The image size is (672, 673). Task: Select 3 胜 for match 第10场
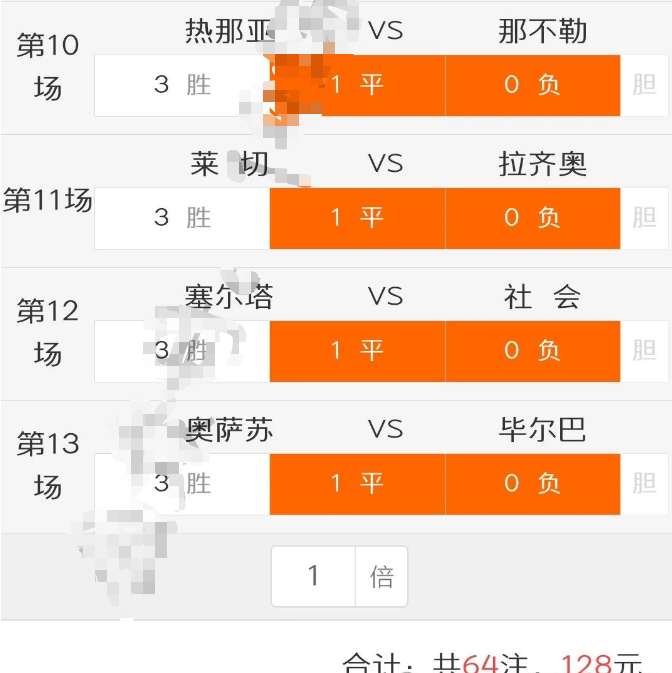click(180, 85)
